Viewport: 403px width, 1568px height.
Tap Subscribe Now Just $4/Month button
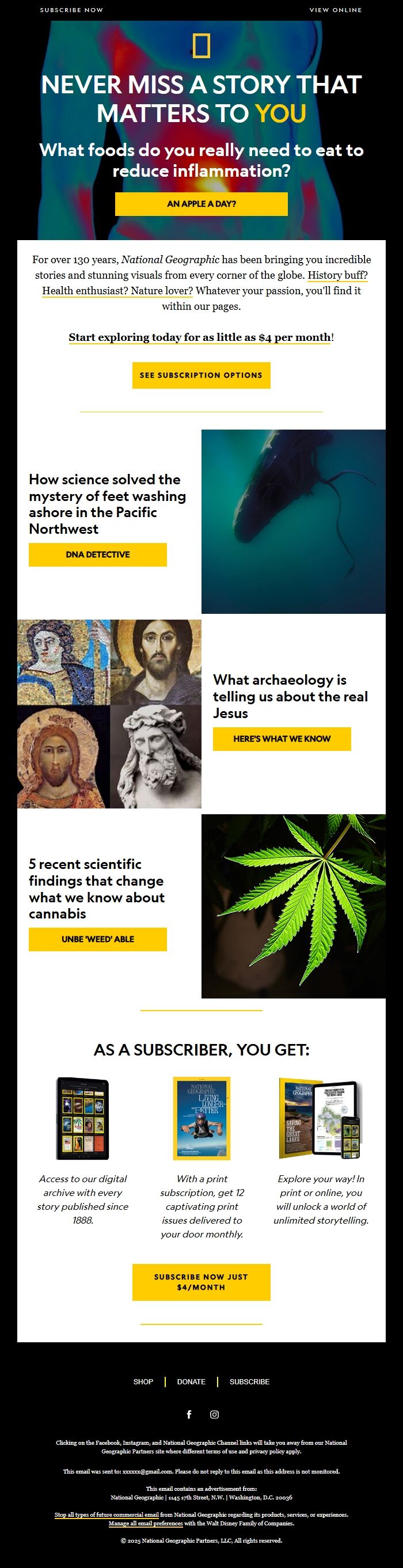point(201,1282)
